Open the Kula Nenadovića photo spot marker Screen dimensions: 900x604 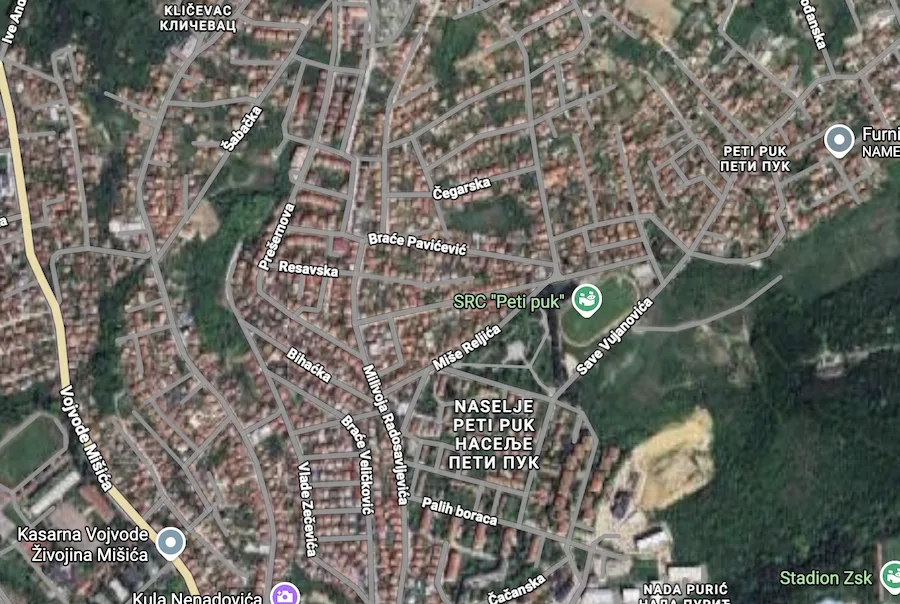click(x=285, y=596)
